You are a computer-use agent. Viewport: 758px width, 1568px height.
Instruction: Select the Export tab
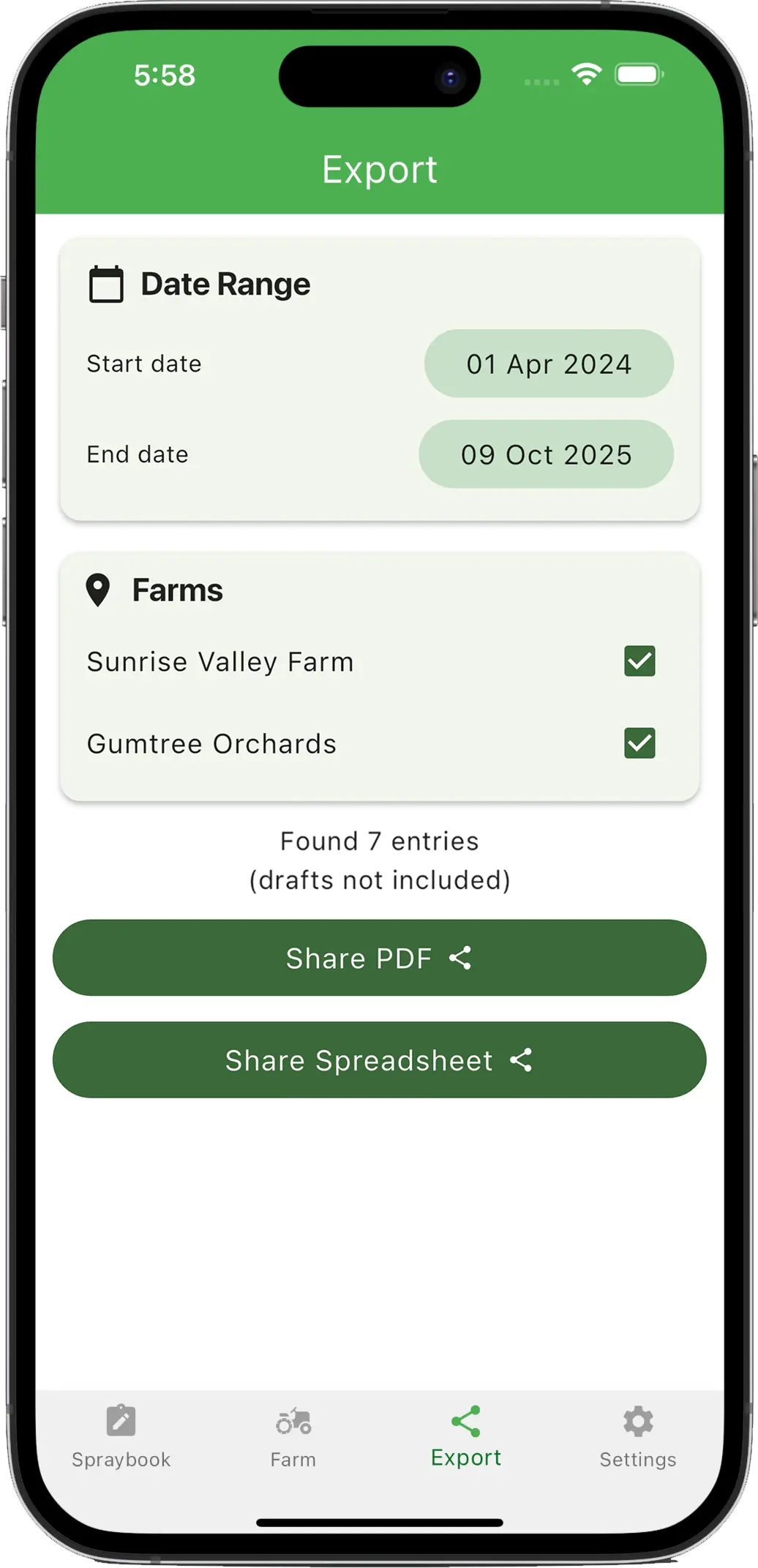tap(466, 1437)
